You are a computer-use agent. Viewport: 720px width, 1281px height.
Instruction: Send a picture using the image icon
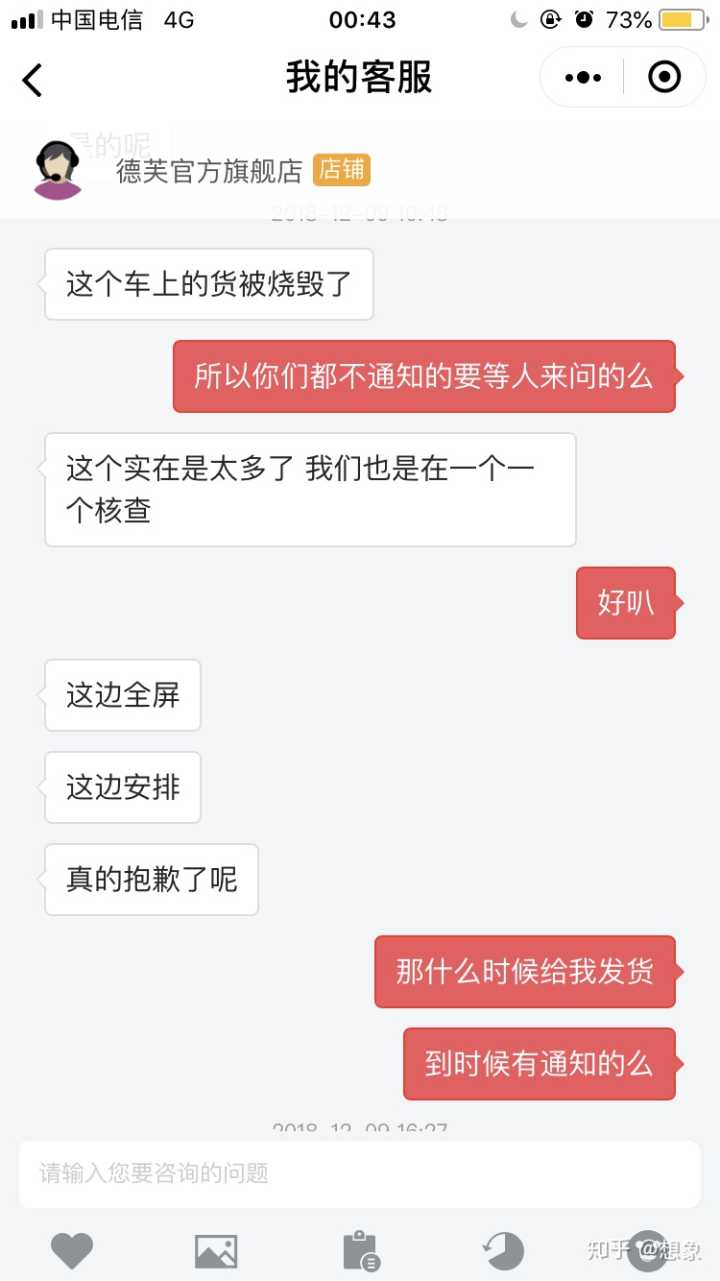(216, 1250)
